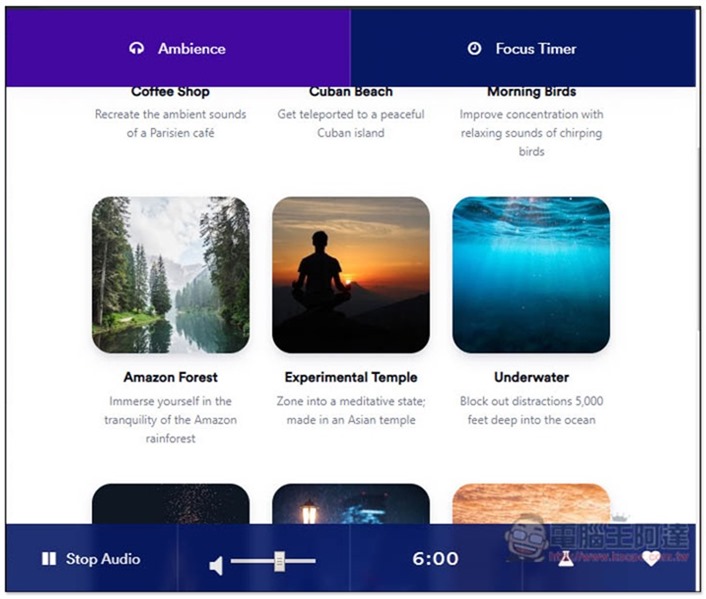Open the Focus Timer tab
This screenshot has width=706, height=599.
522,48
